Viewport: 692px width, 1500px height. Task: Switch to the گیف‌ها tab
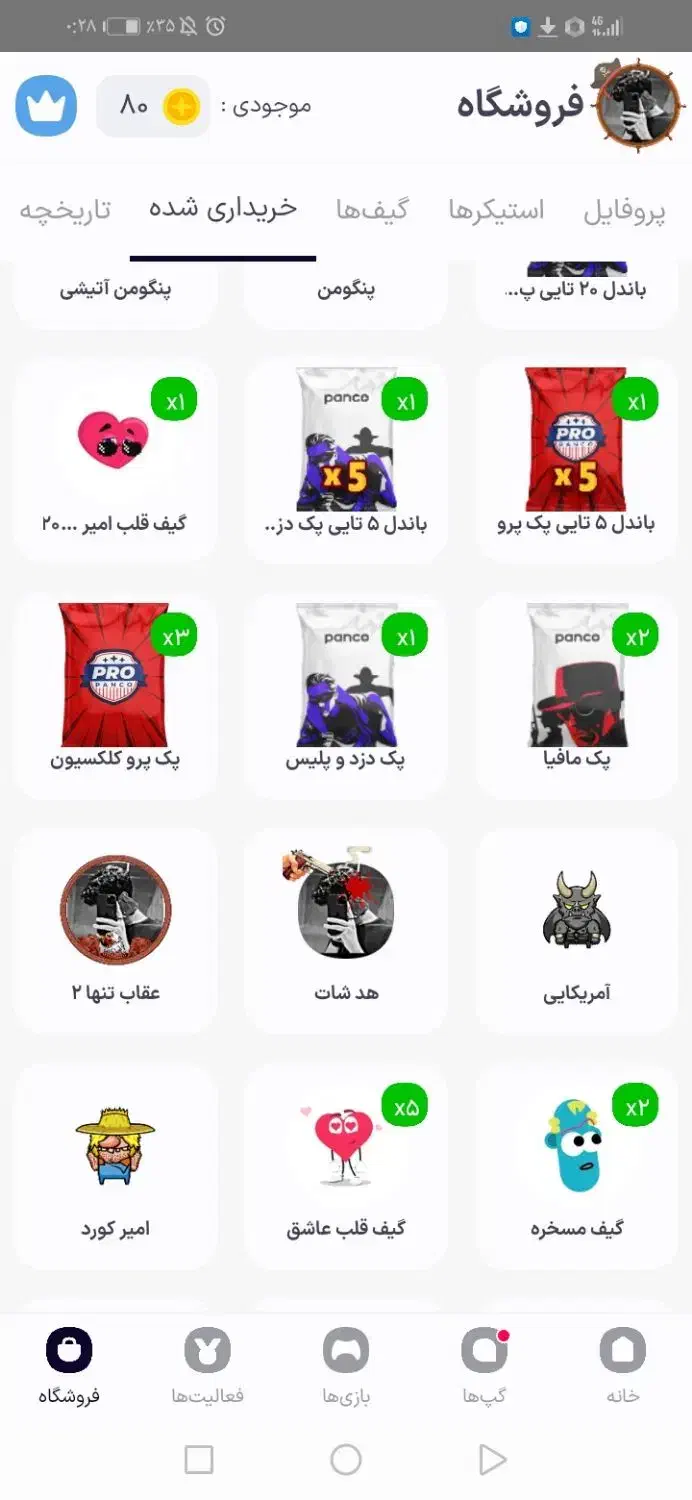click(372, 211)
